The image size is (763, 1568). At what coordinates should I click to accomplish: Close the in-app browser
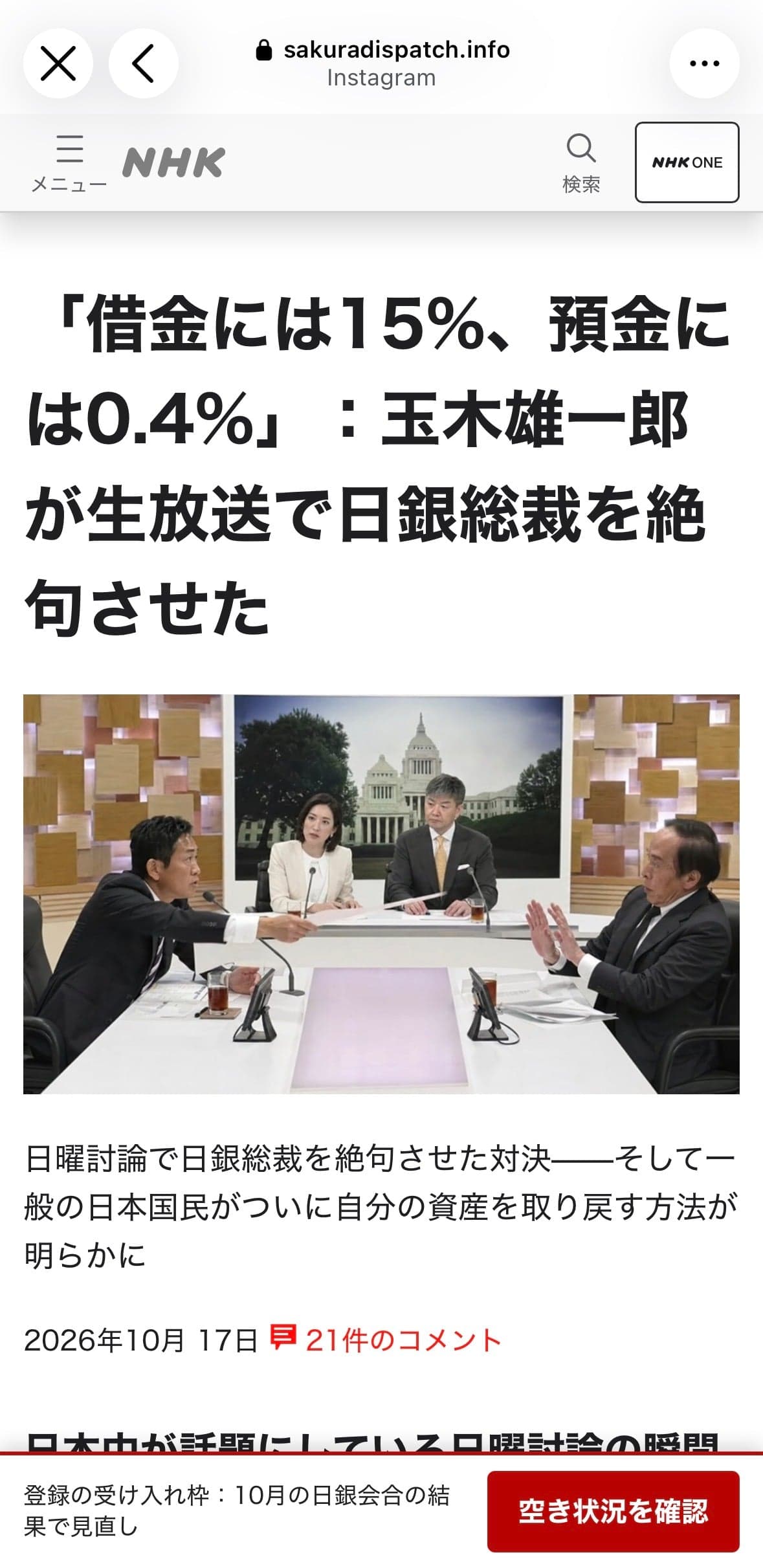click(58, 63)
